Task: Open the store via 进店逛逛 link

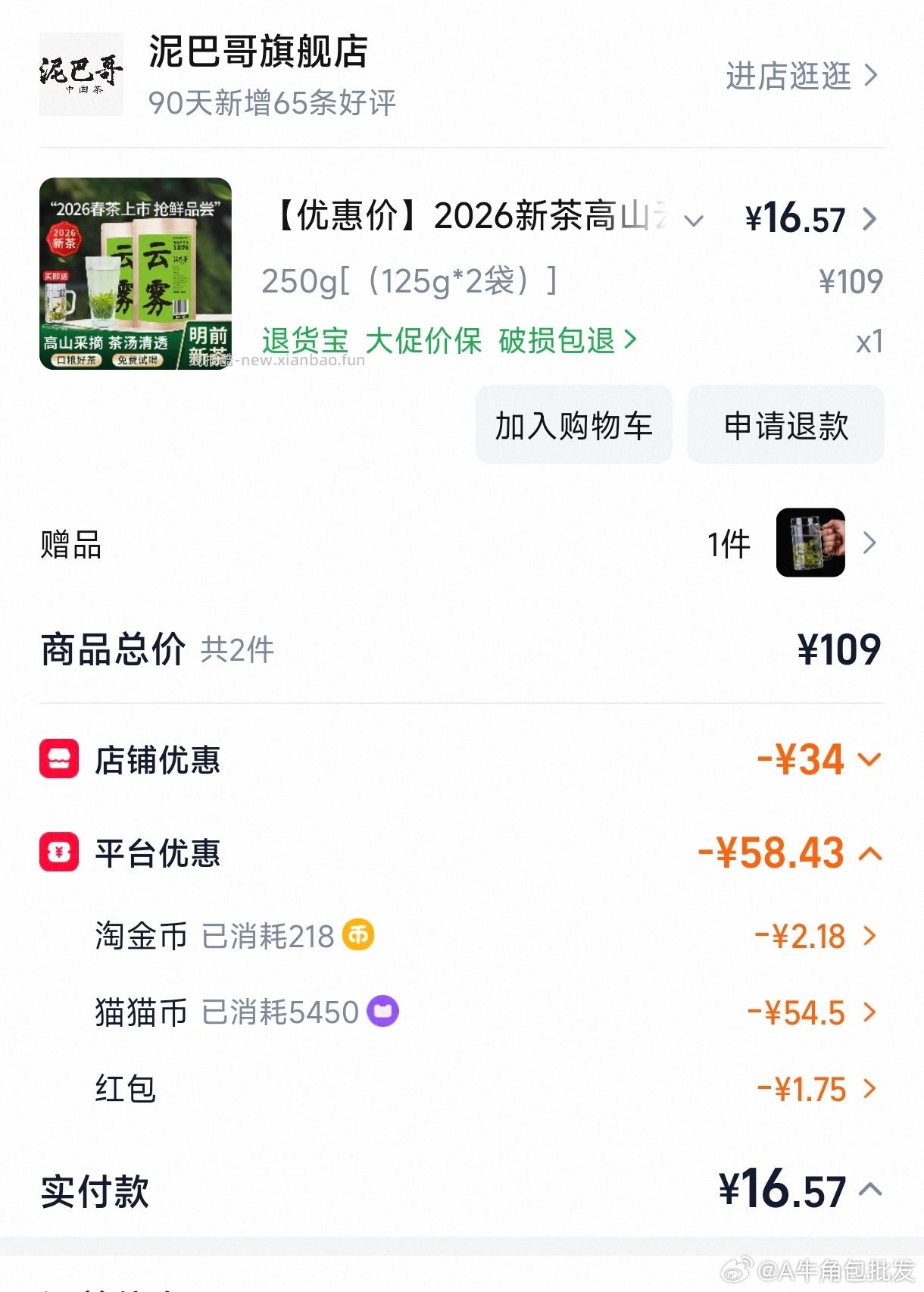Action: (788, 77)
